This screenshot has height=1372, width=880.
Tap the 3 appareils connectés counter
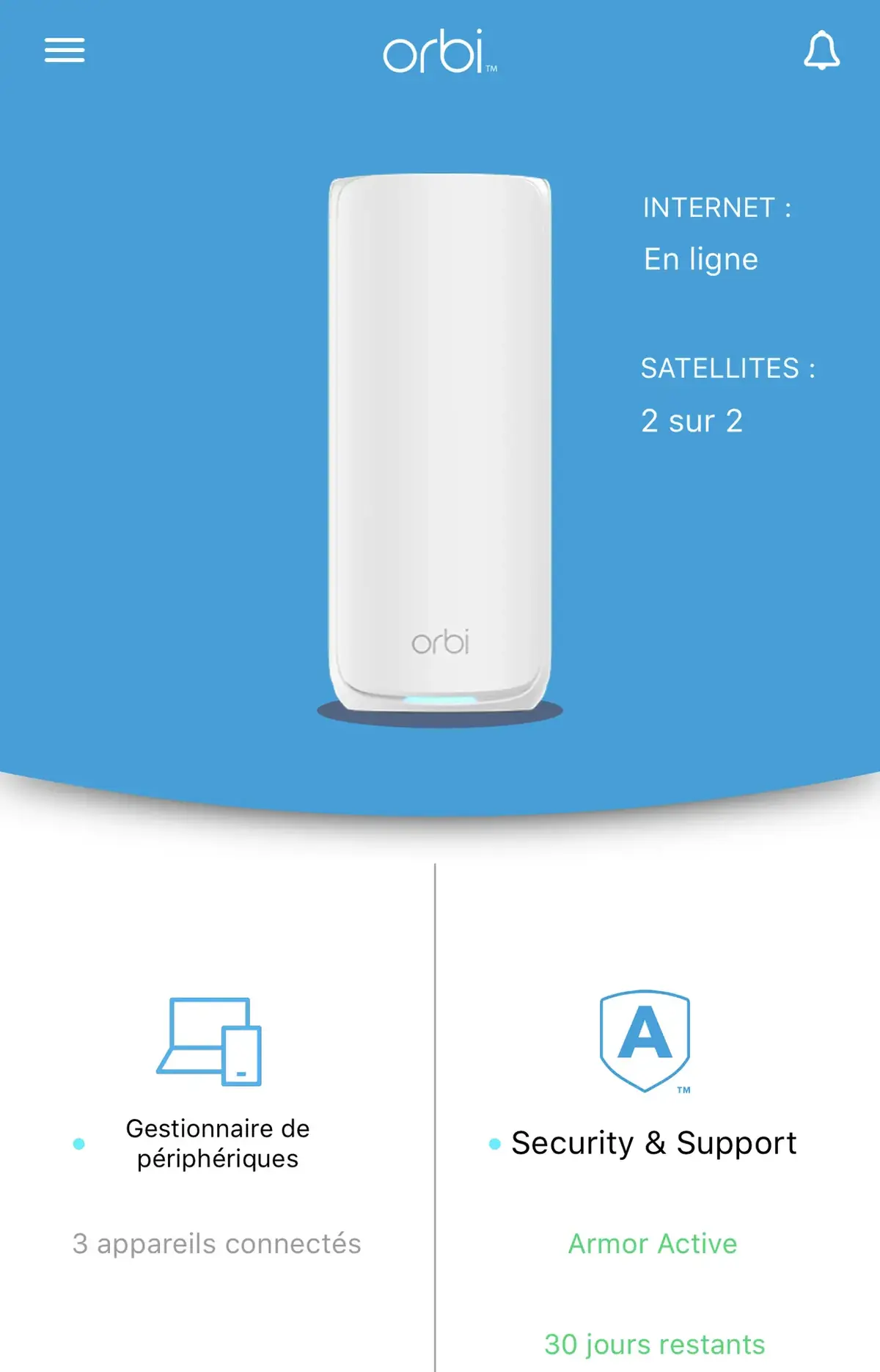[216, 1244]
